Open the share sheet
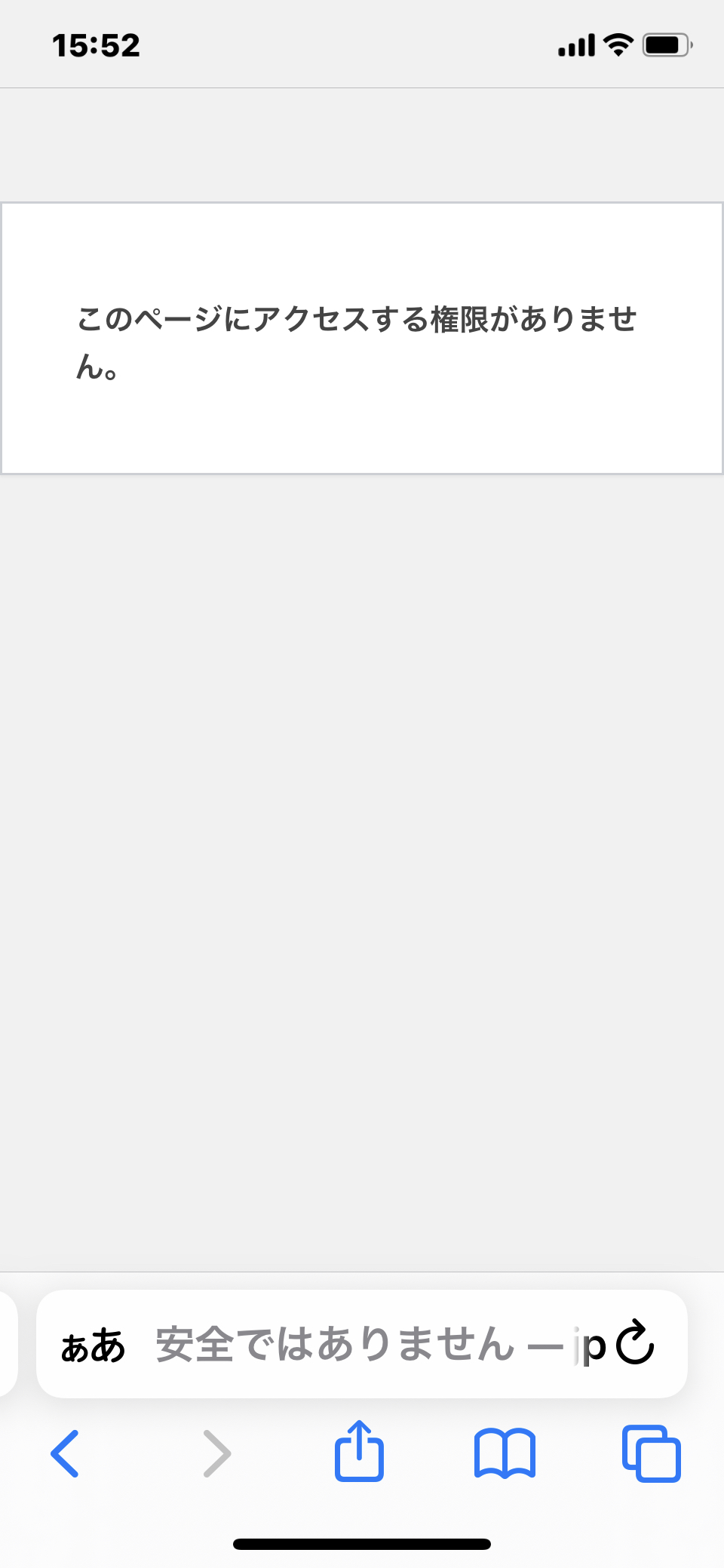 tap(359, 1450)
